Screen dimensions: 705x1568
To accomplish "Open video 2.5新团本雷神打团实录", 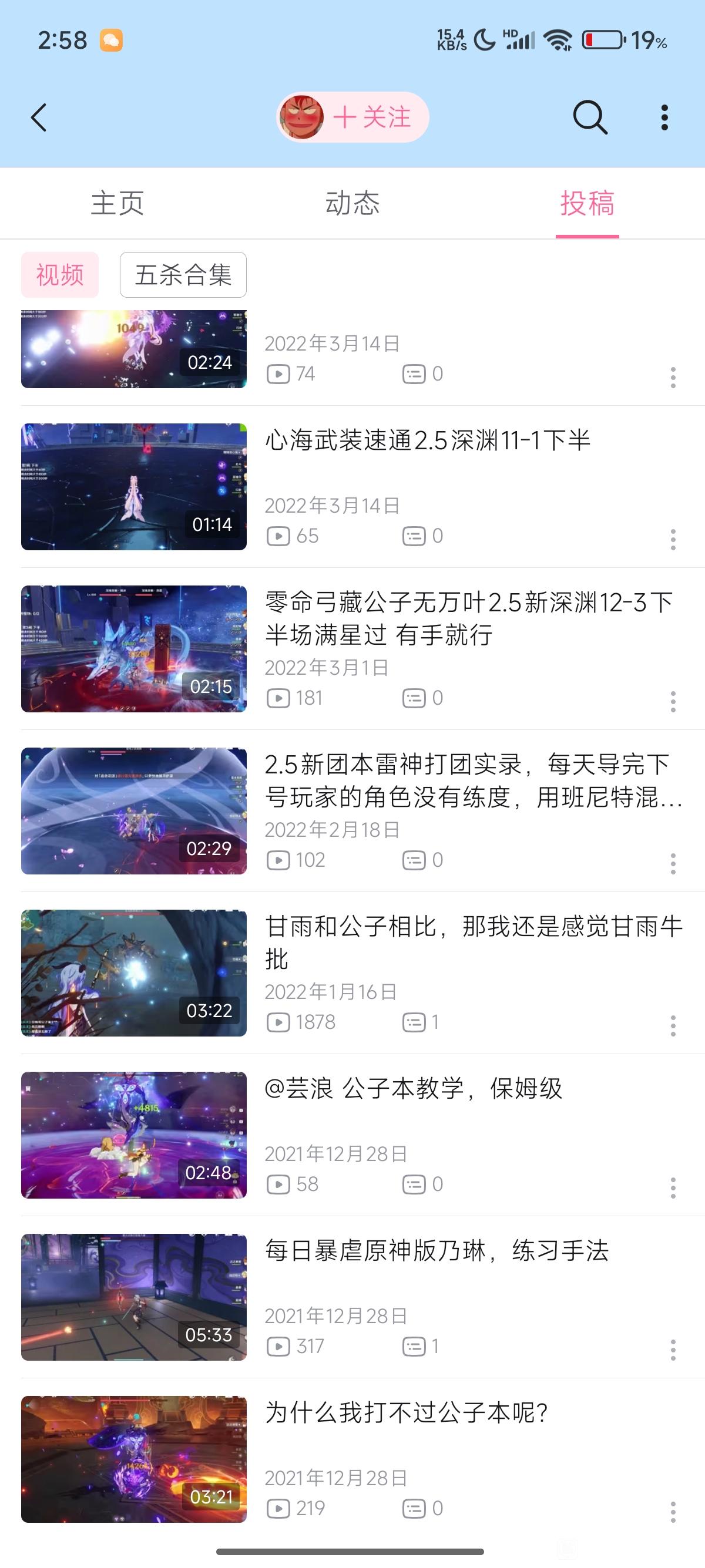I will click(x=363, y=811).
